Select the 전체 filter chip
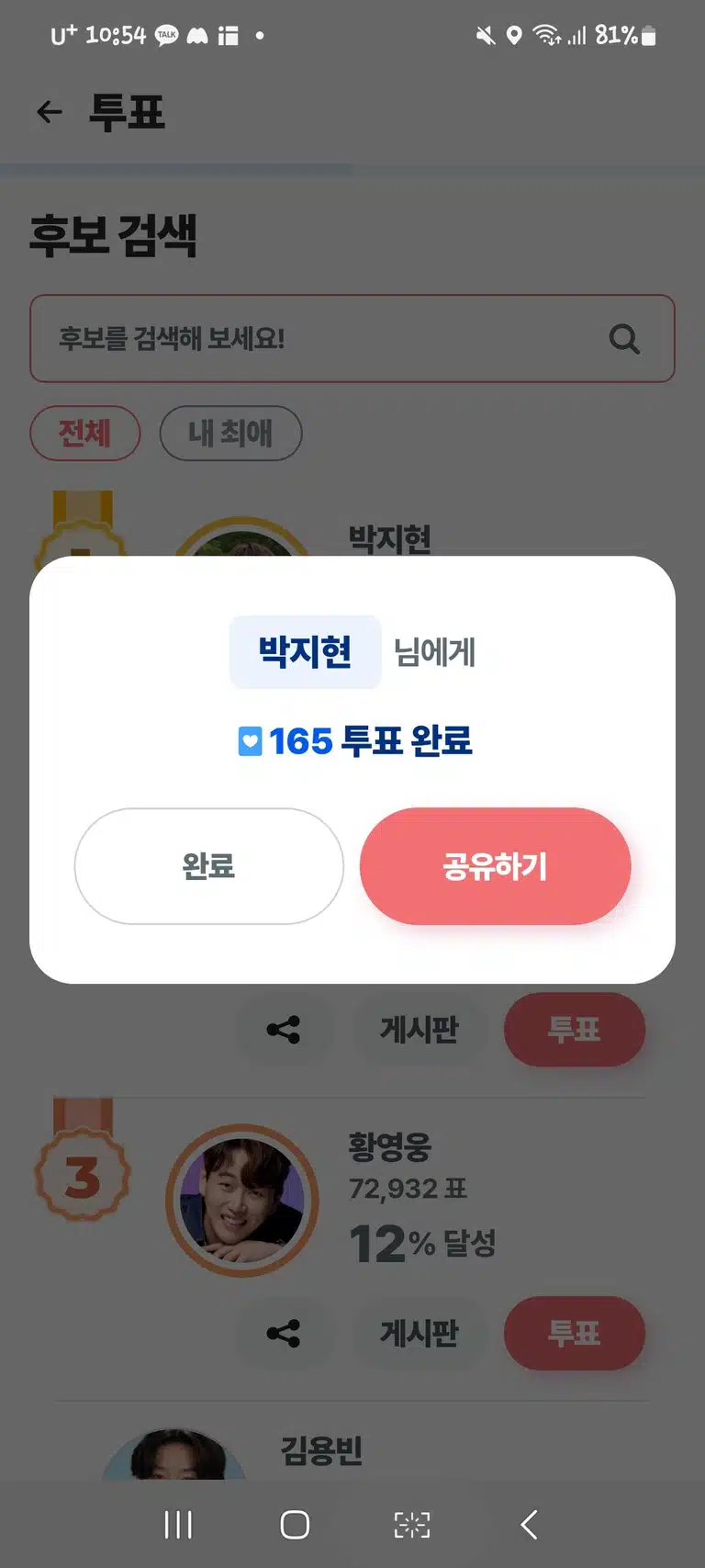Image resolution: width=705 pixels, height=1568 pixels. click(85, 433)
